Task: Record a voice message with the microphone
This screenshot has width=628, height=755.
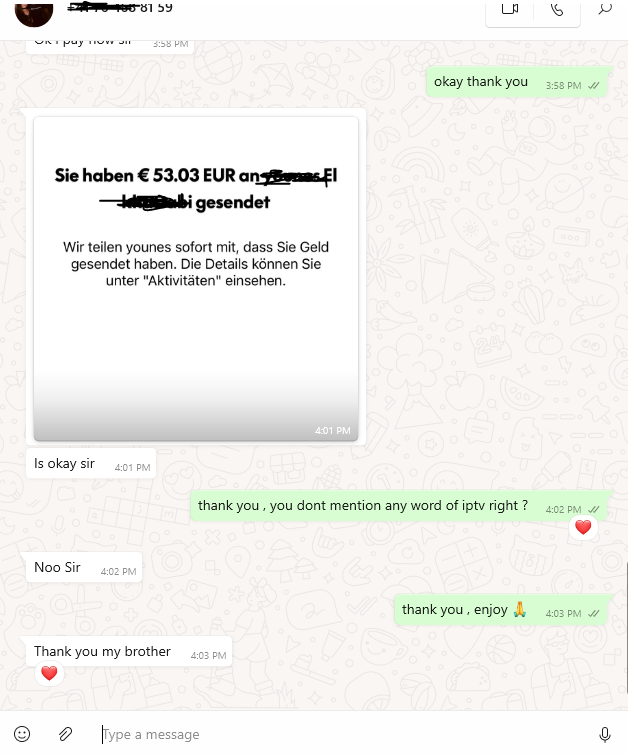Action: click(605, 734)
